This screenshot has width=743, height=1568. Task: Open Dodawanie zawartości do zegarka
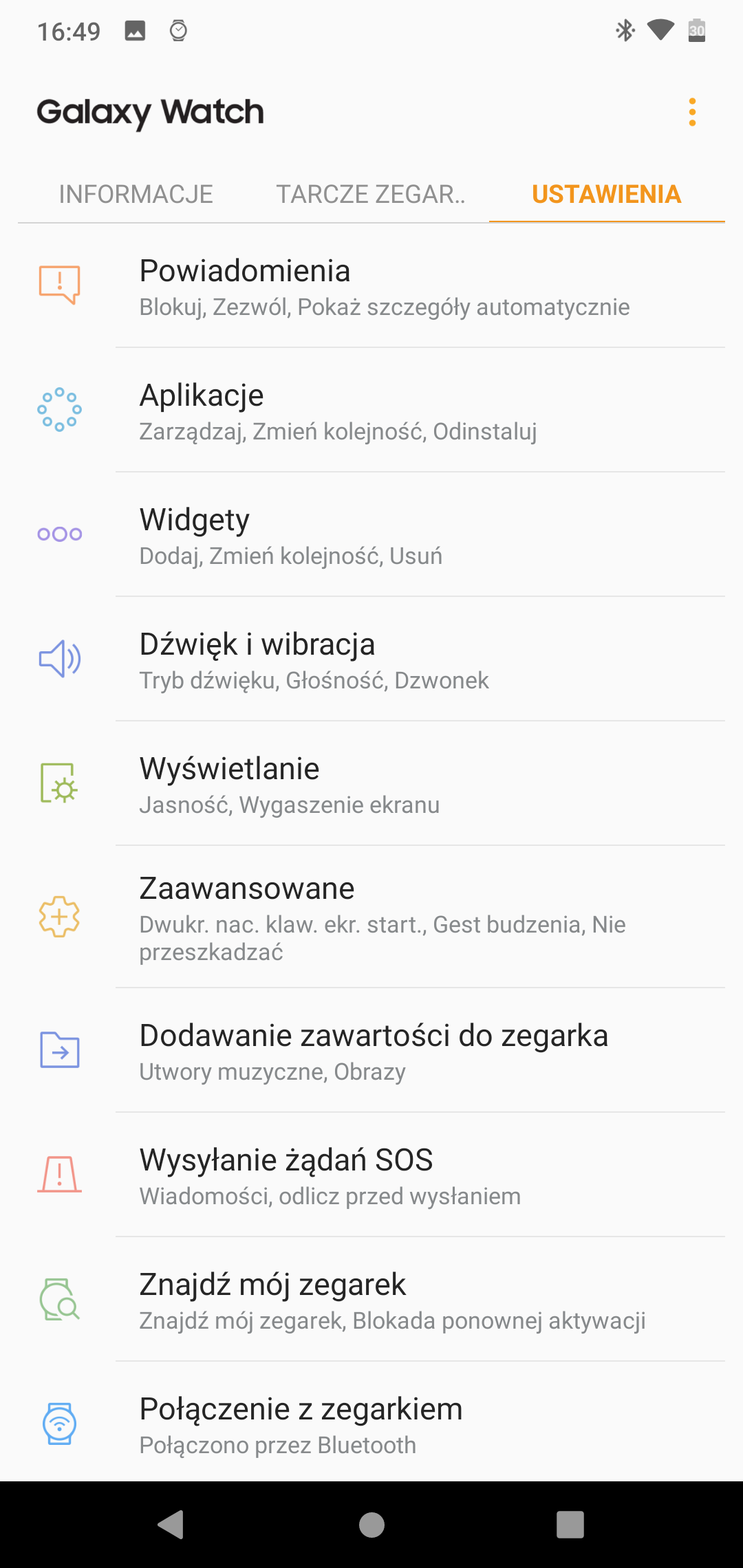coord(371,1050)
